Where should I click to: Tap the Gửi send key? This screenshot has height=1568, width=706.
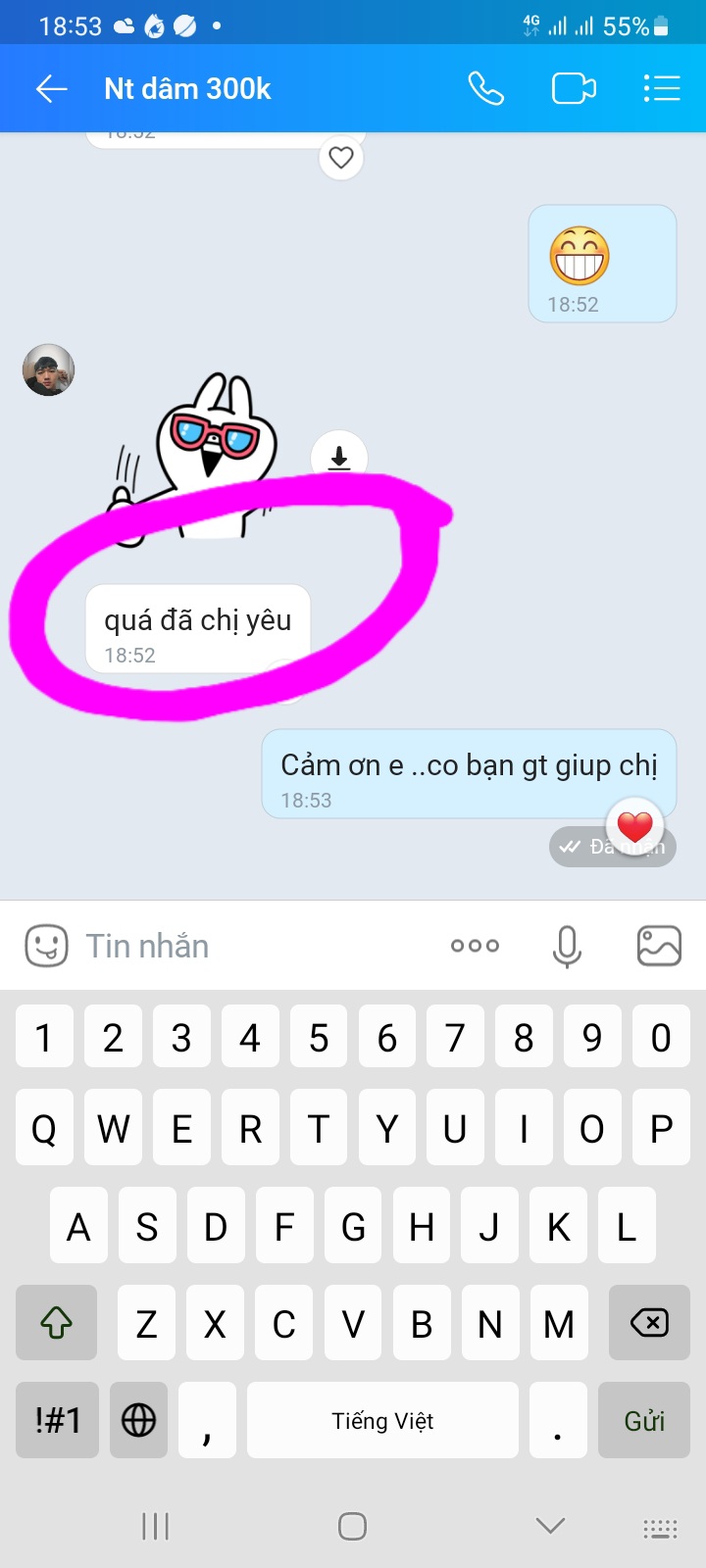(644, 1420)
